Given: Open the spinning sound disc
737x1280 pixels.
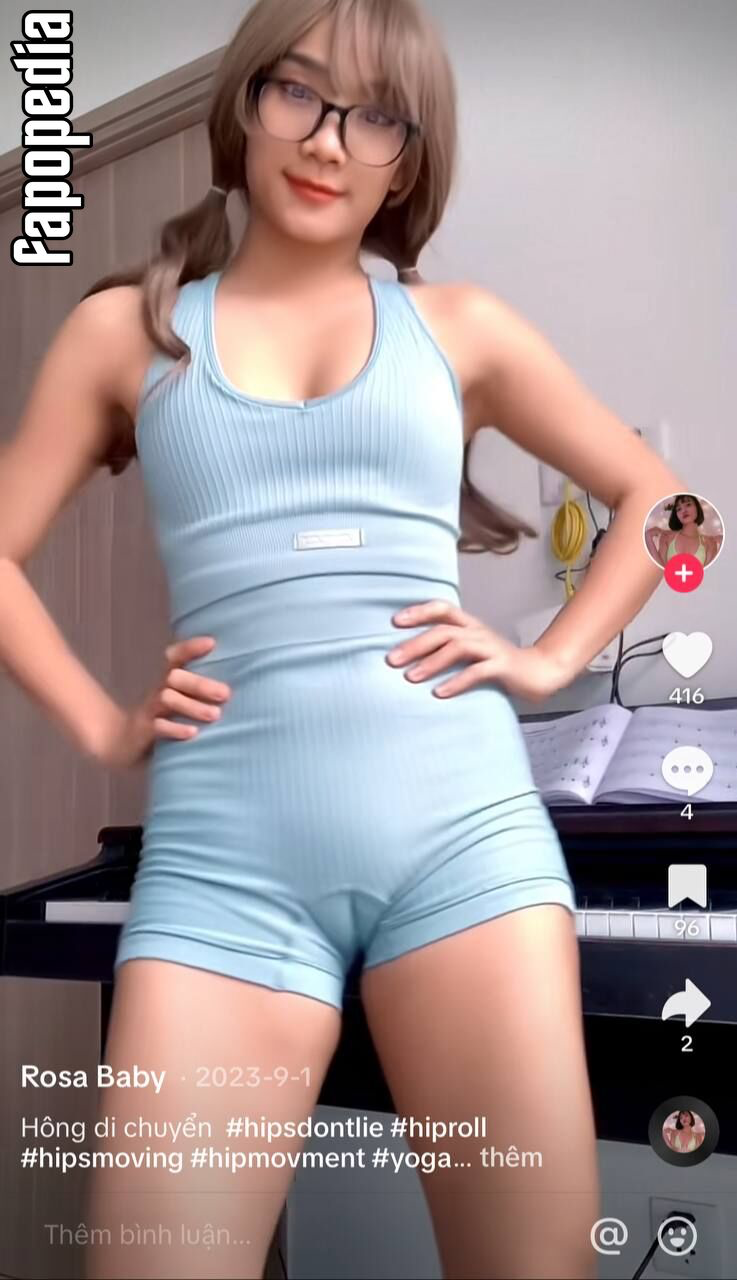Looking at the screenshot, I should pyautogui.click(x=684, y=1131).
